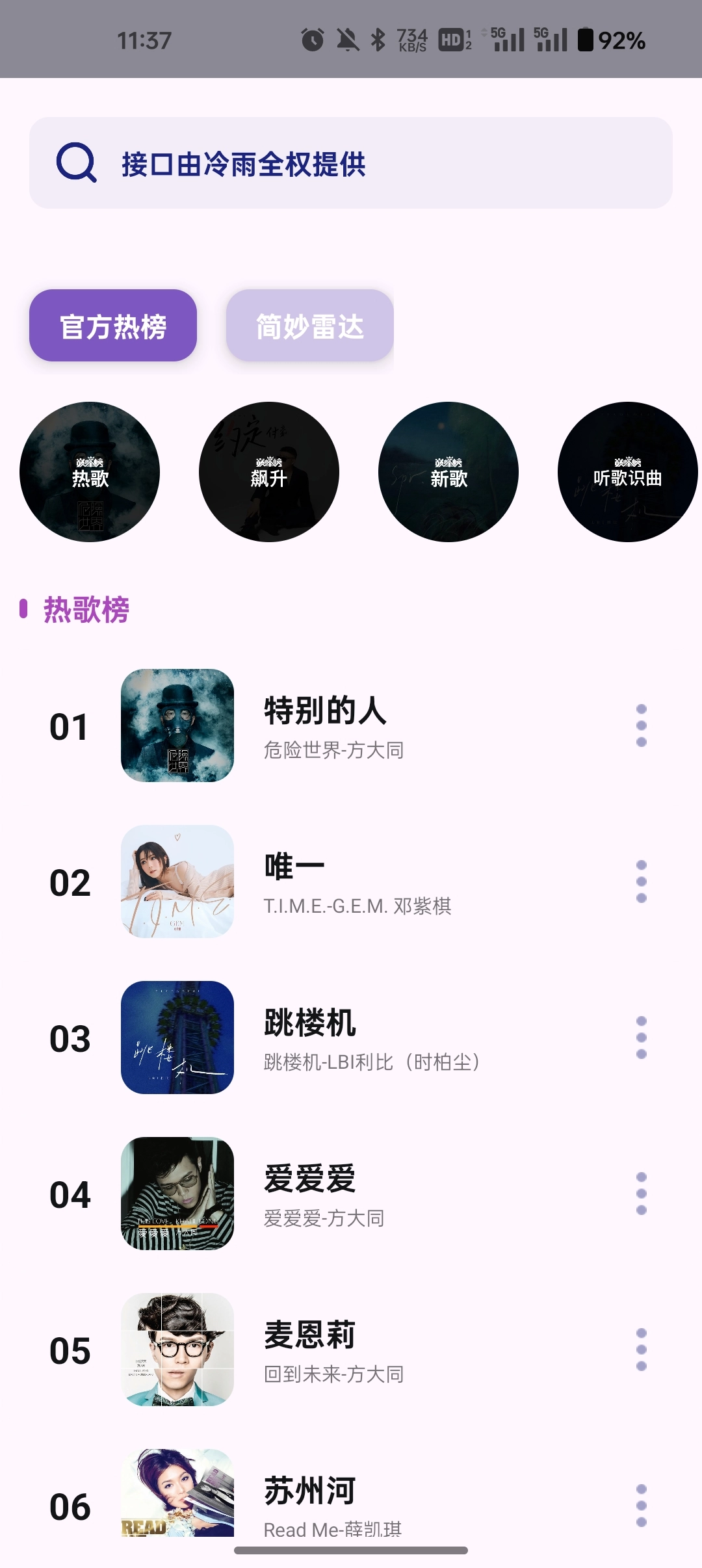The width and height of the screenshot is (702, 1568).
Task: Switch to the 简妙雷达 tab
Action: [x=310, y=326]
